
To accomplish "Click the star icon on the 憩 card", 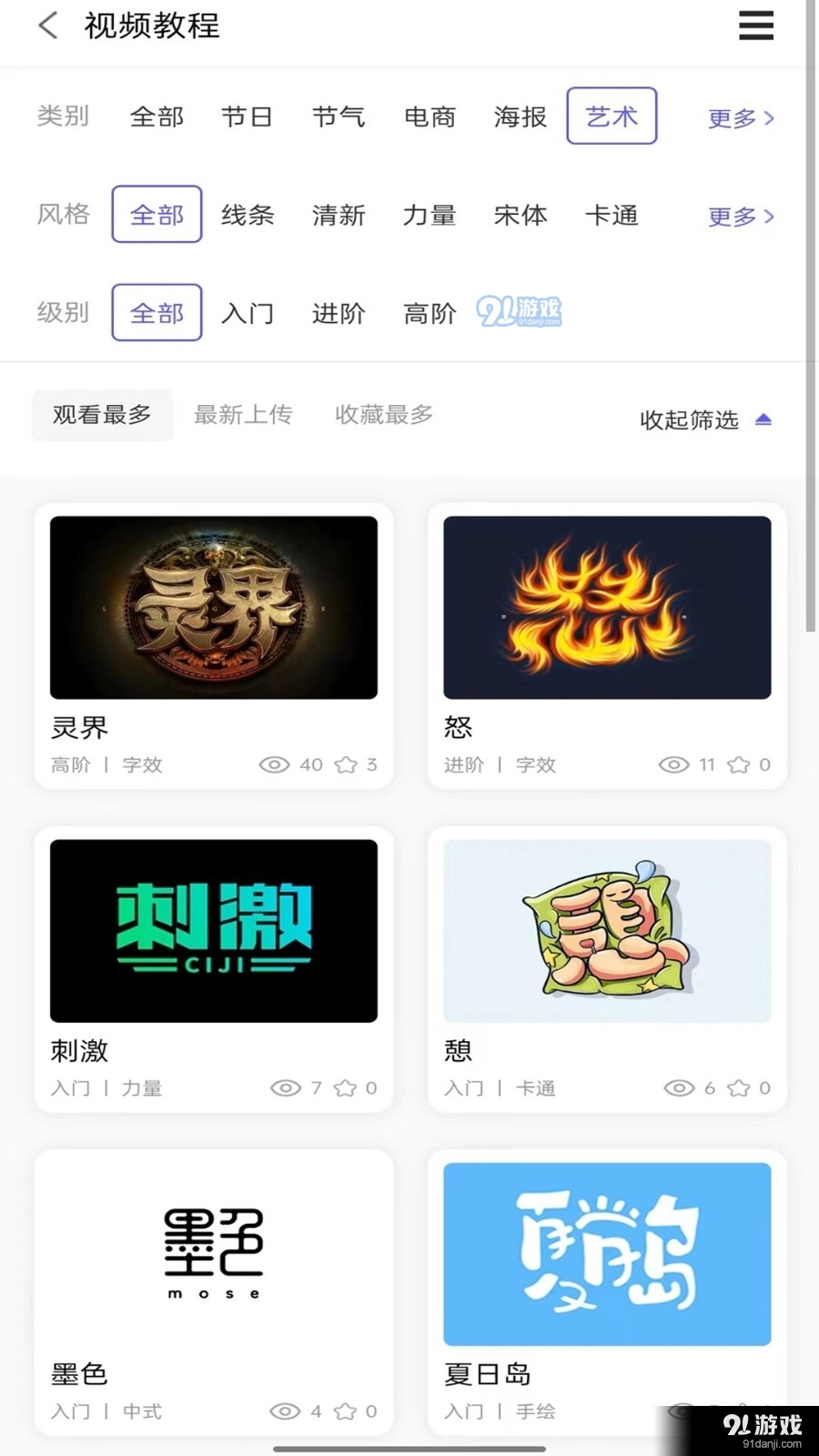I will 737,1087.
